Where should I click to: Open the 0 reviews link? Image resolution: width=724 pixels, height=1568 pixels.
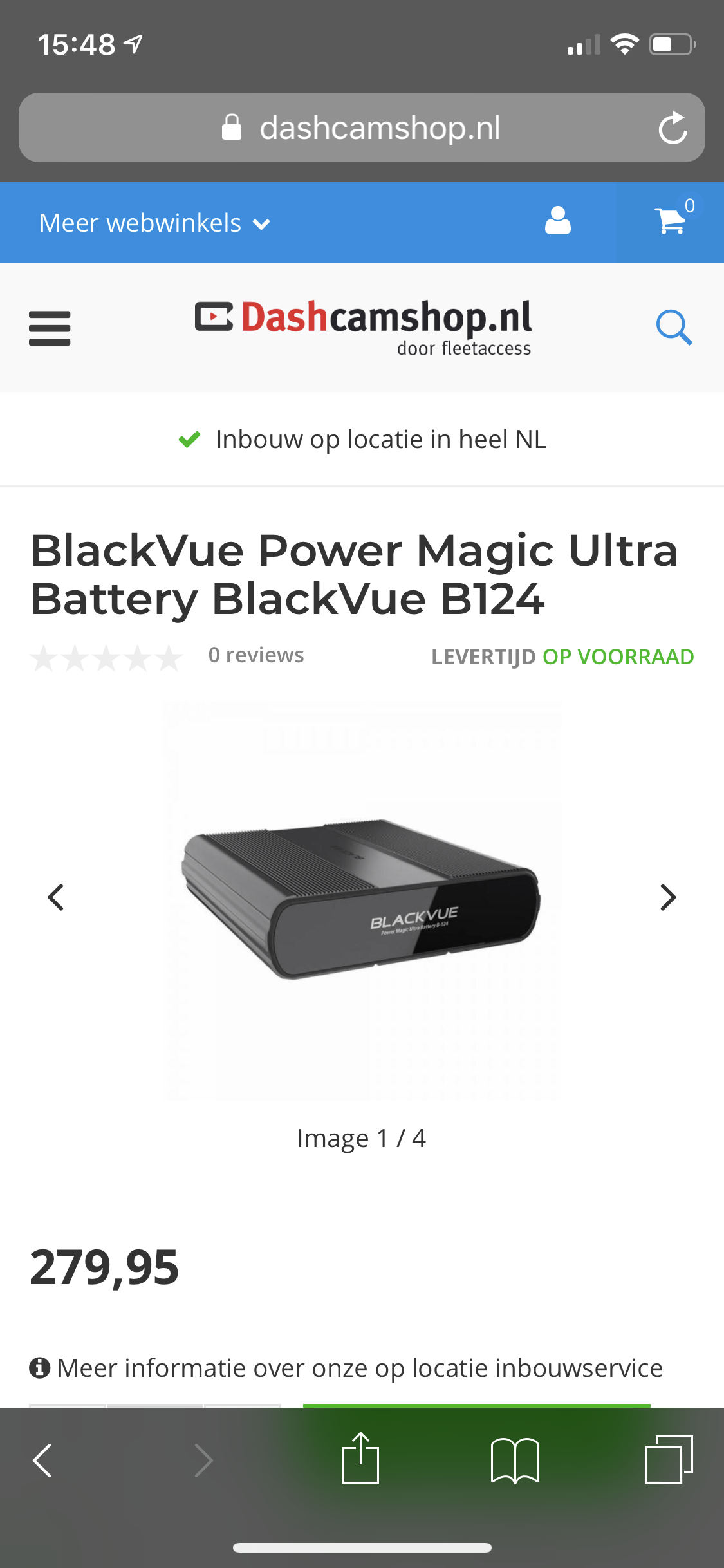point(255,655)
